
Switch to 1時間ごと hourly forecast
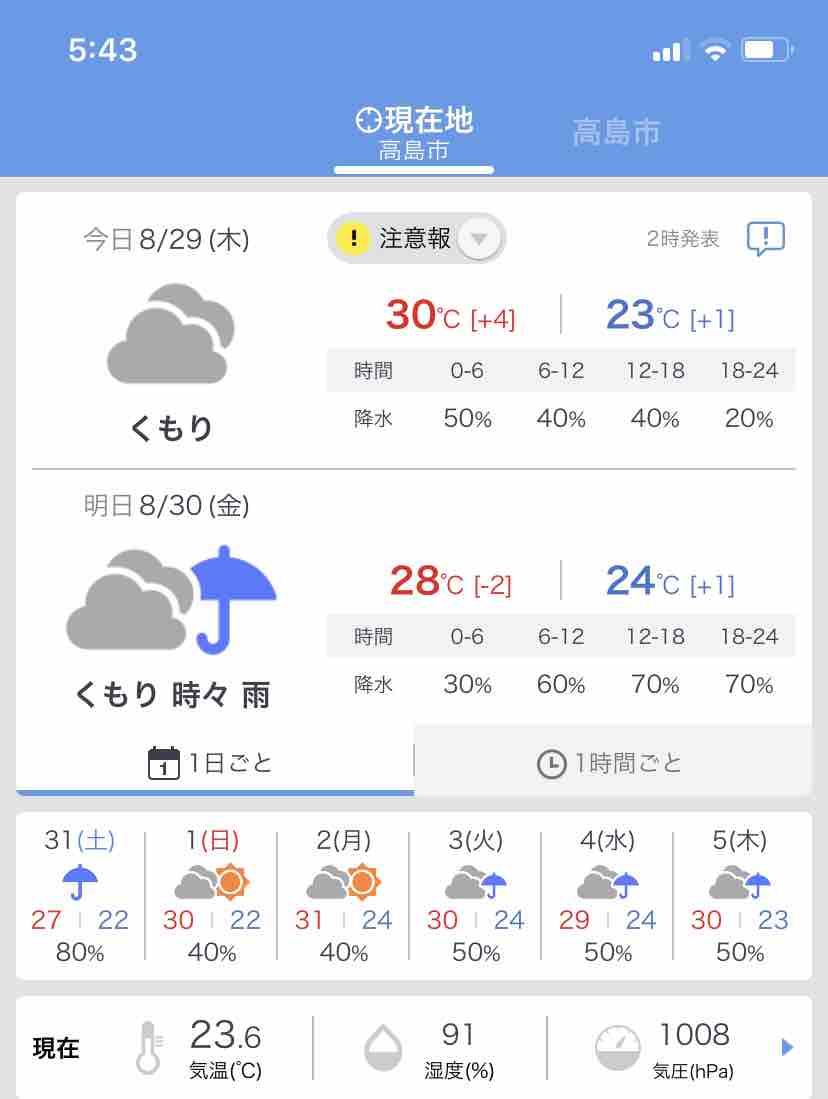pos(610,764)
